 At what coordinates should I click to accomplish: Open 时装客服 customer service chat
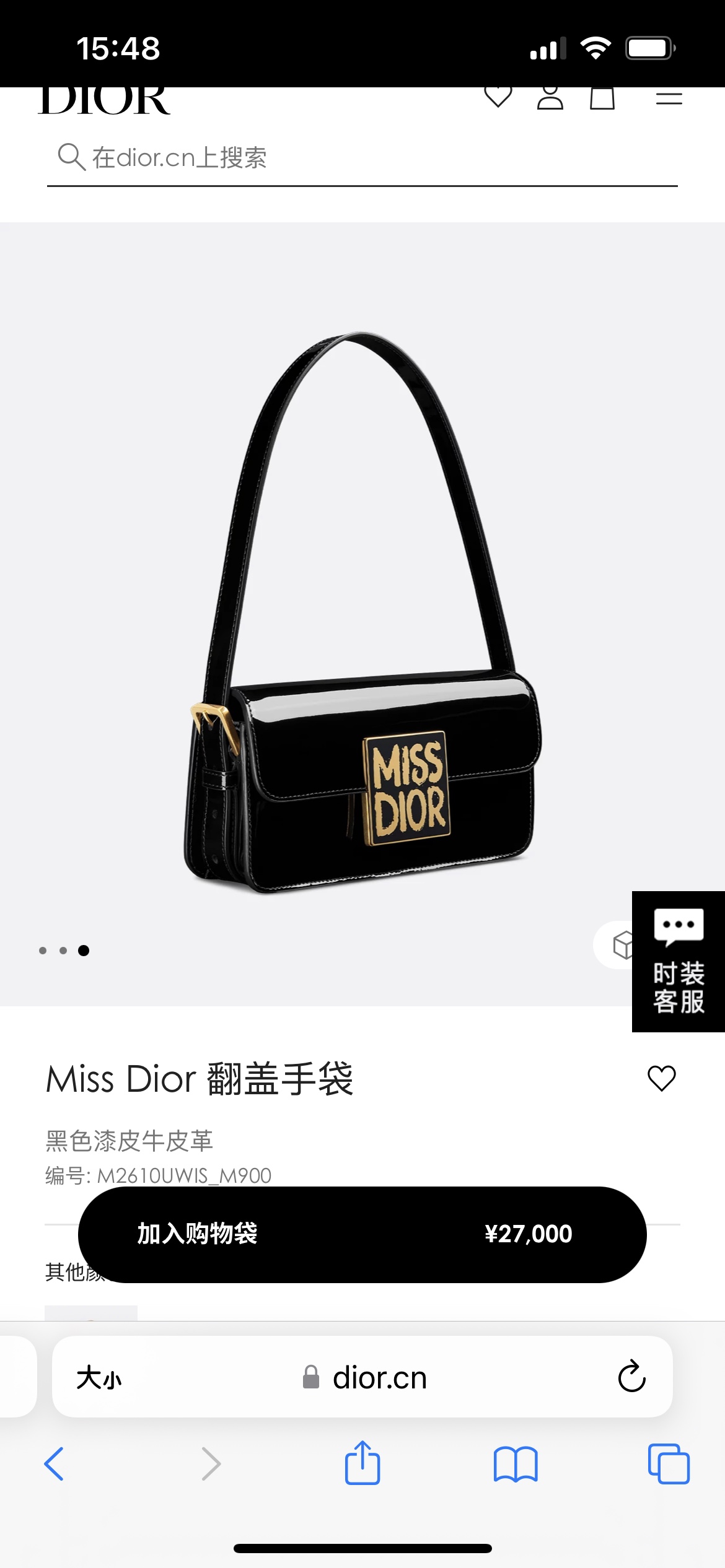click(x=679, y=961)
